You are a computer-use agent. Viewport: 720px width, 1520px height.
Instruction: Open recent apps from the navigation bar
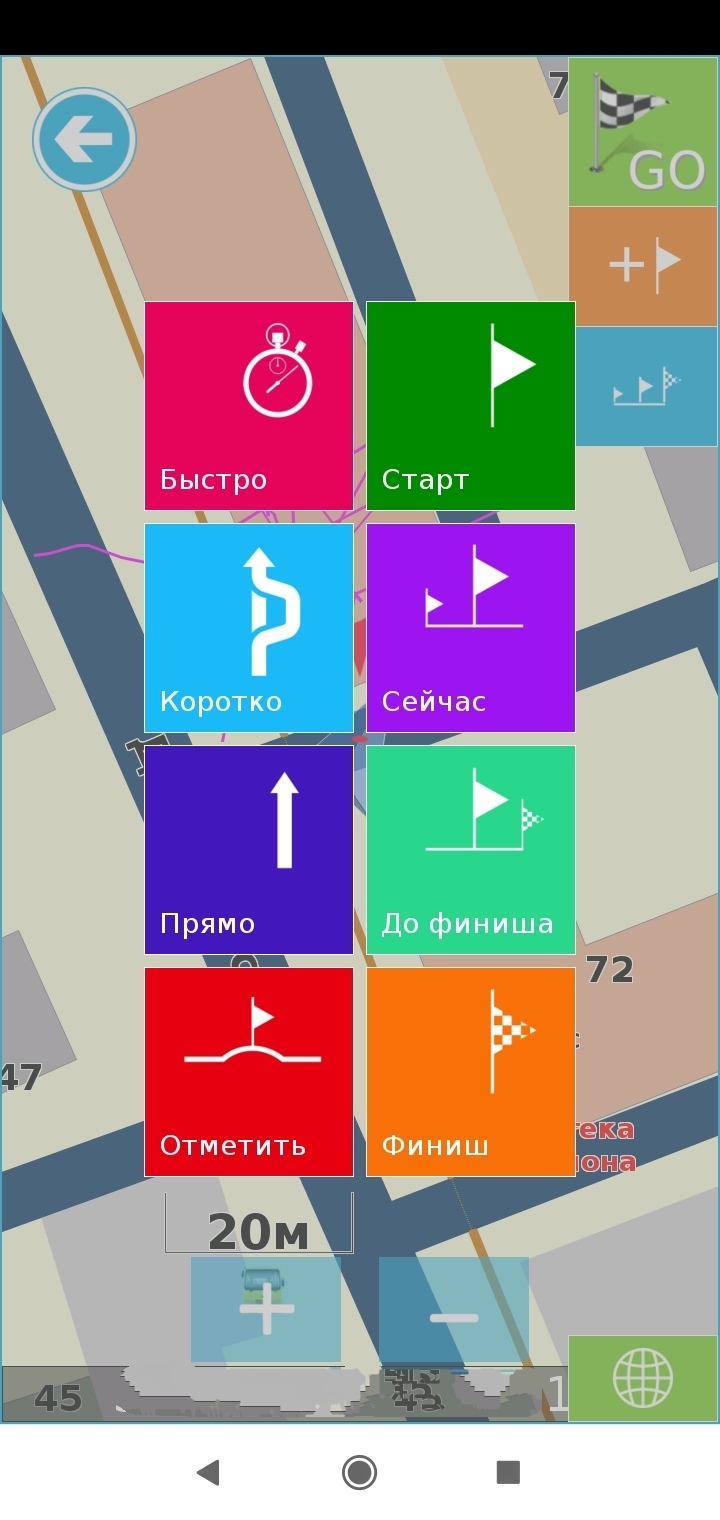[508, 1472]
